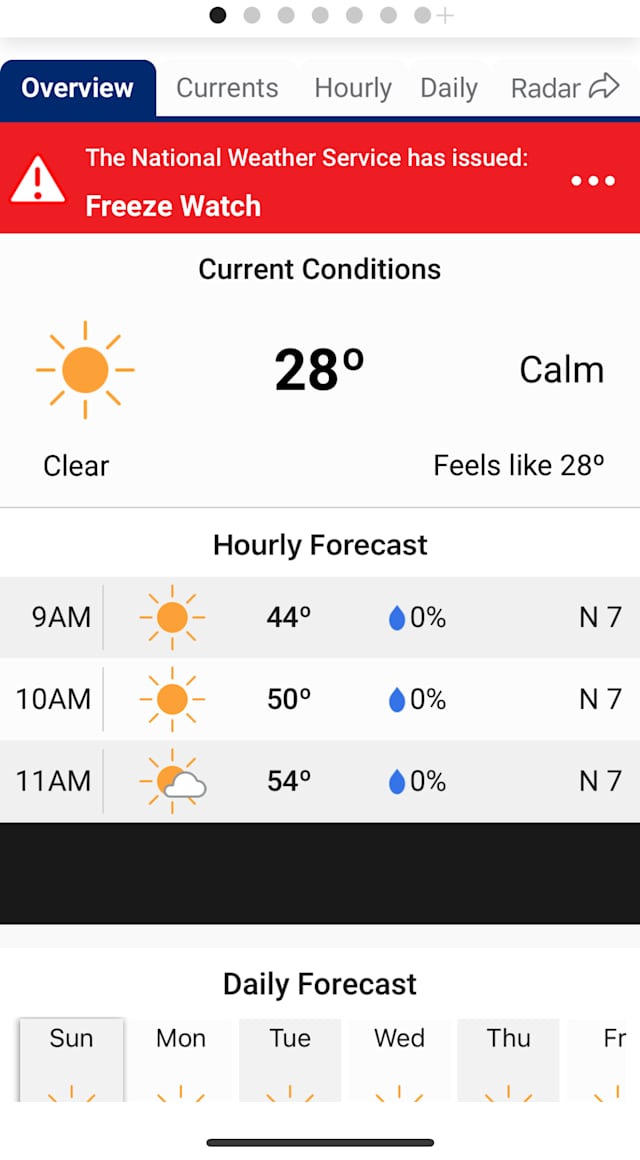Open the Freeze Watch alert banner
Image resolution: width=640 pixels, height=1160 pixels.
(x=300, y=180)
